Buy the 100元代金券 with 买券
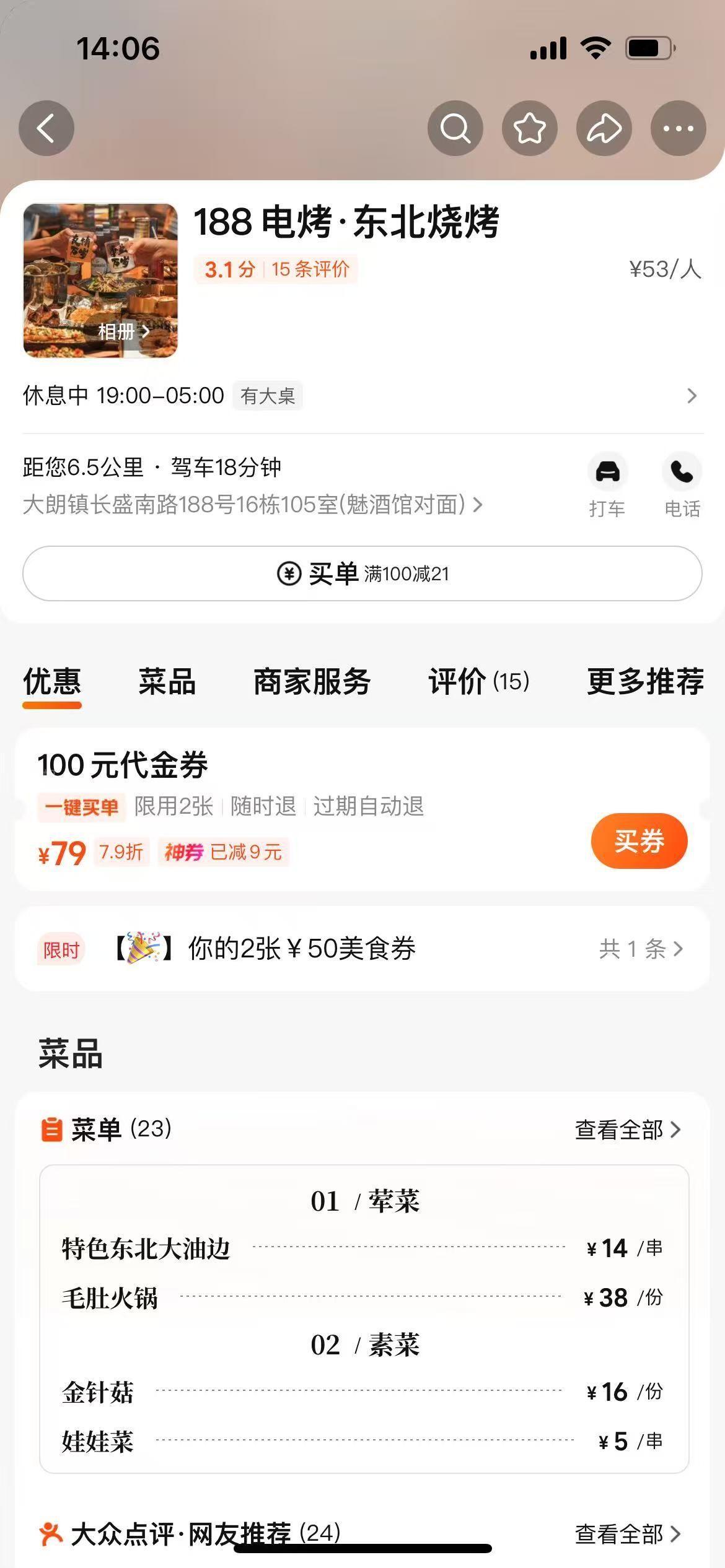 pyautogui.click(x=639, y=841)
